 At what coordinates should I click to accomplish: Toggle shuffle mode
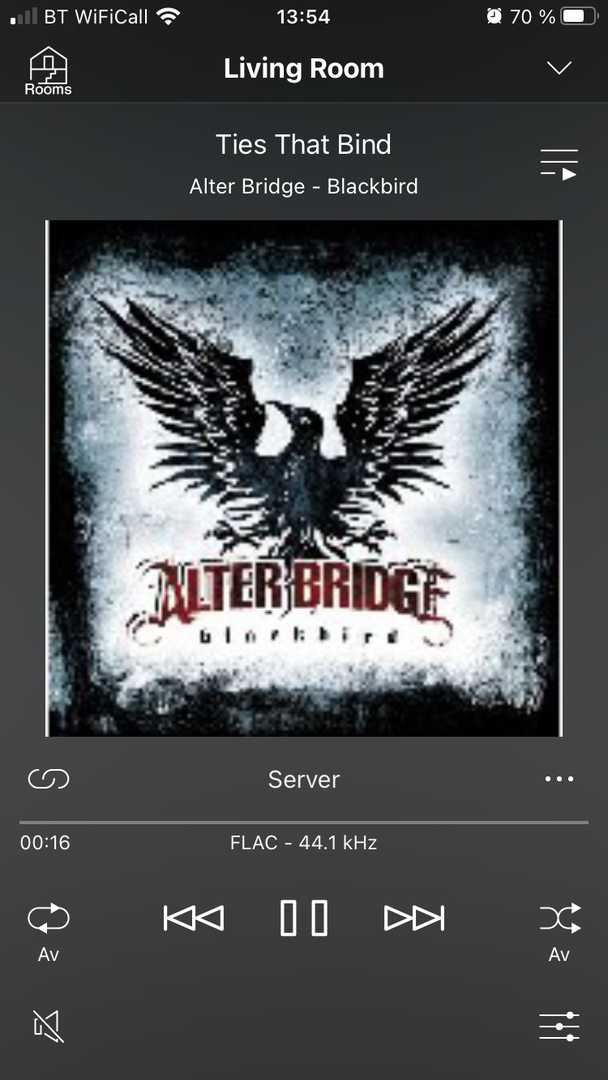point(559,918)
